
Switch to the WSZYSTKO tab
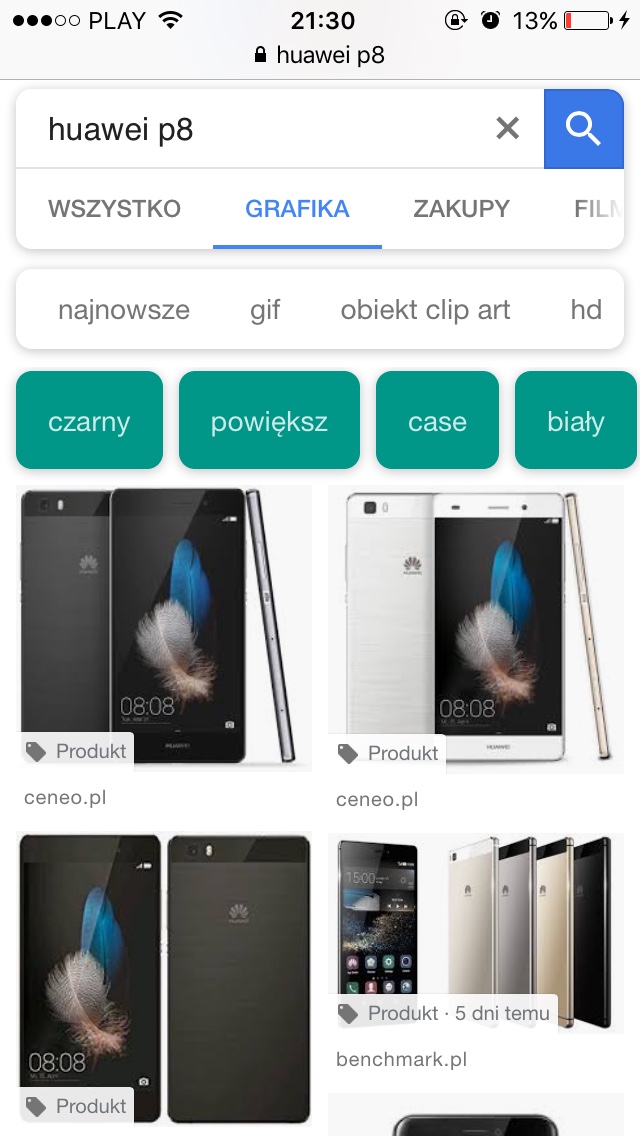tap(115, 209)
